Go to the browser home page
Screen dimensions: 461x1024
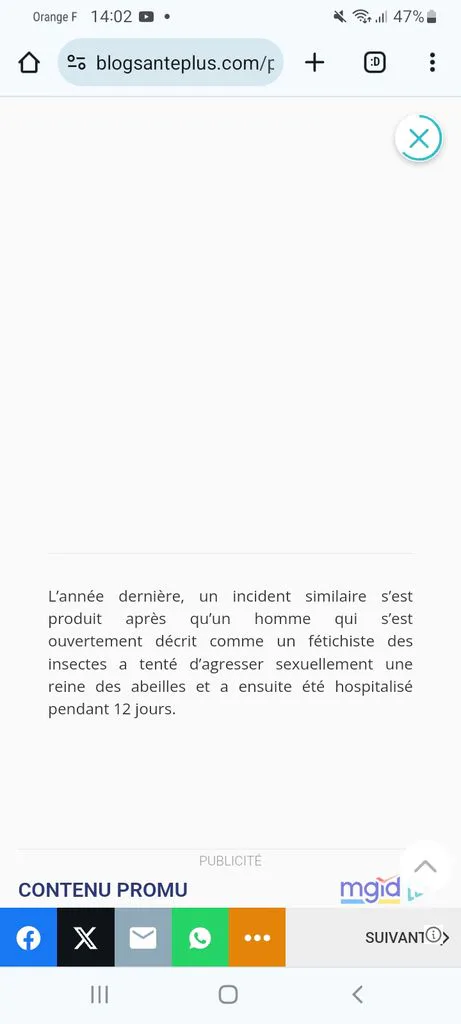pos(29,63)
